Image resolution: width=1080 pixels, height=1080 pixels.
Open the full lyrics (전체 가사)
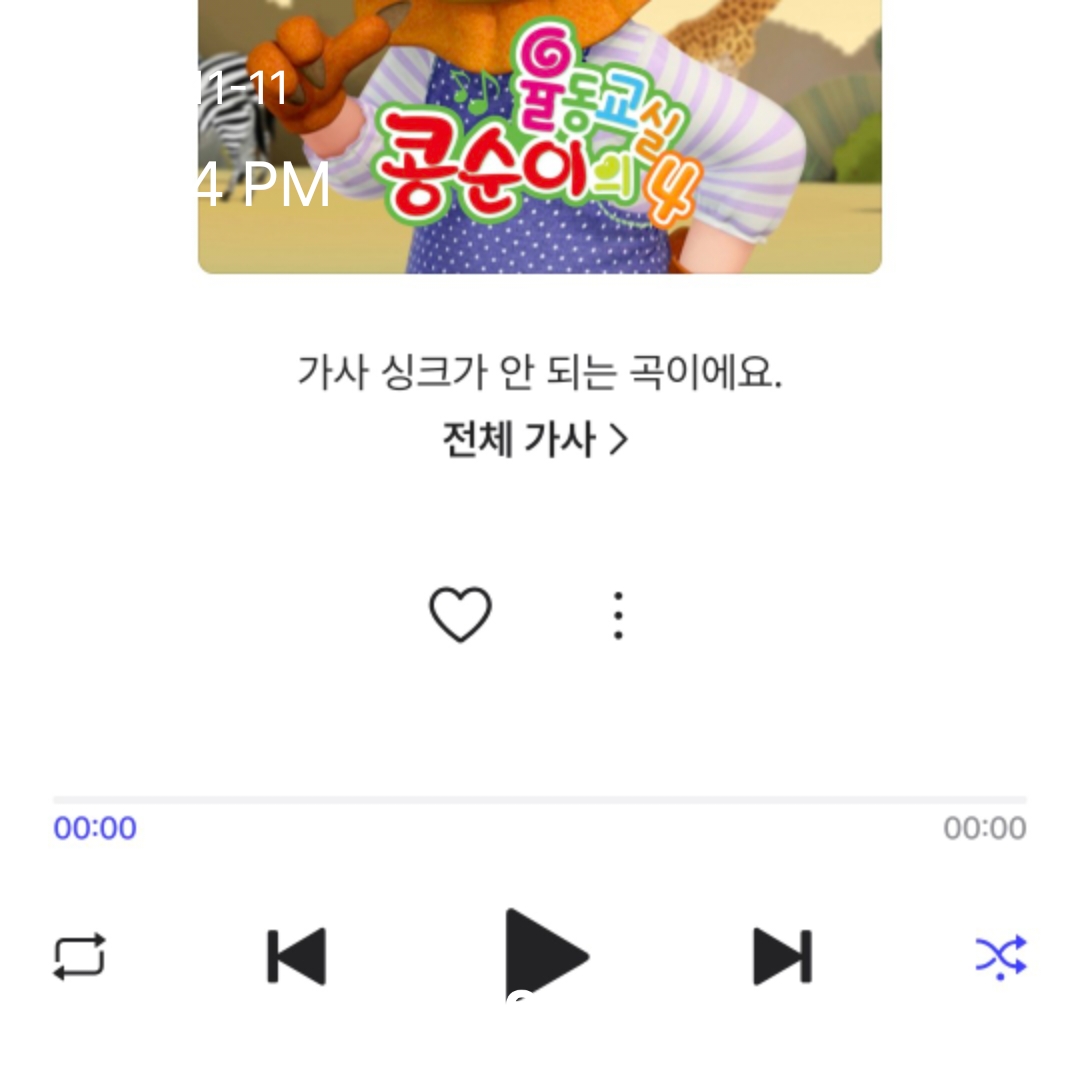(x=535, y=440)
